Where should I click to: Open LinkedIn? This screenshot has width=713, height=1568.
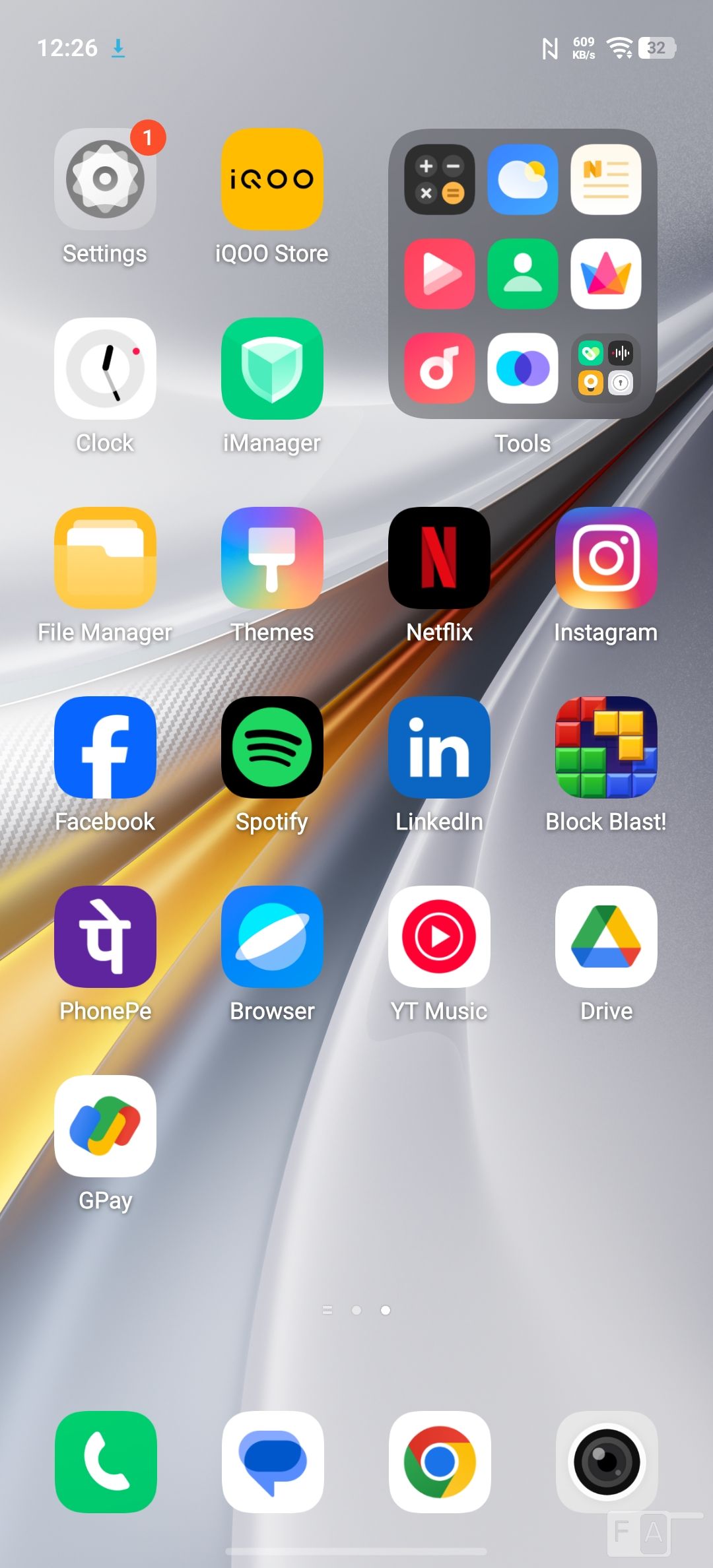[440, 747]
